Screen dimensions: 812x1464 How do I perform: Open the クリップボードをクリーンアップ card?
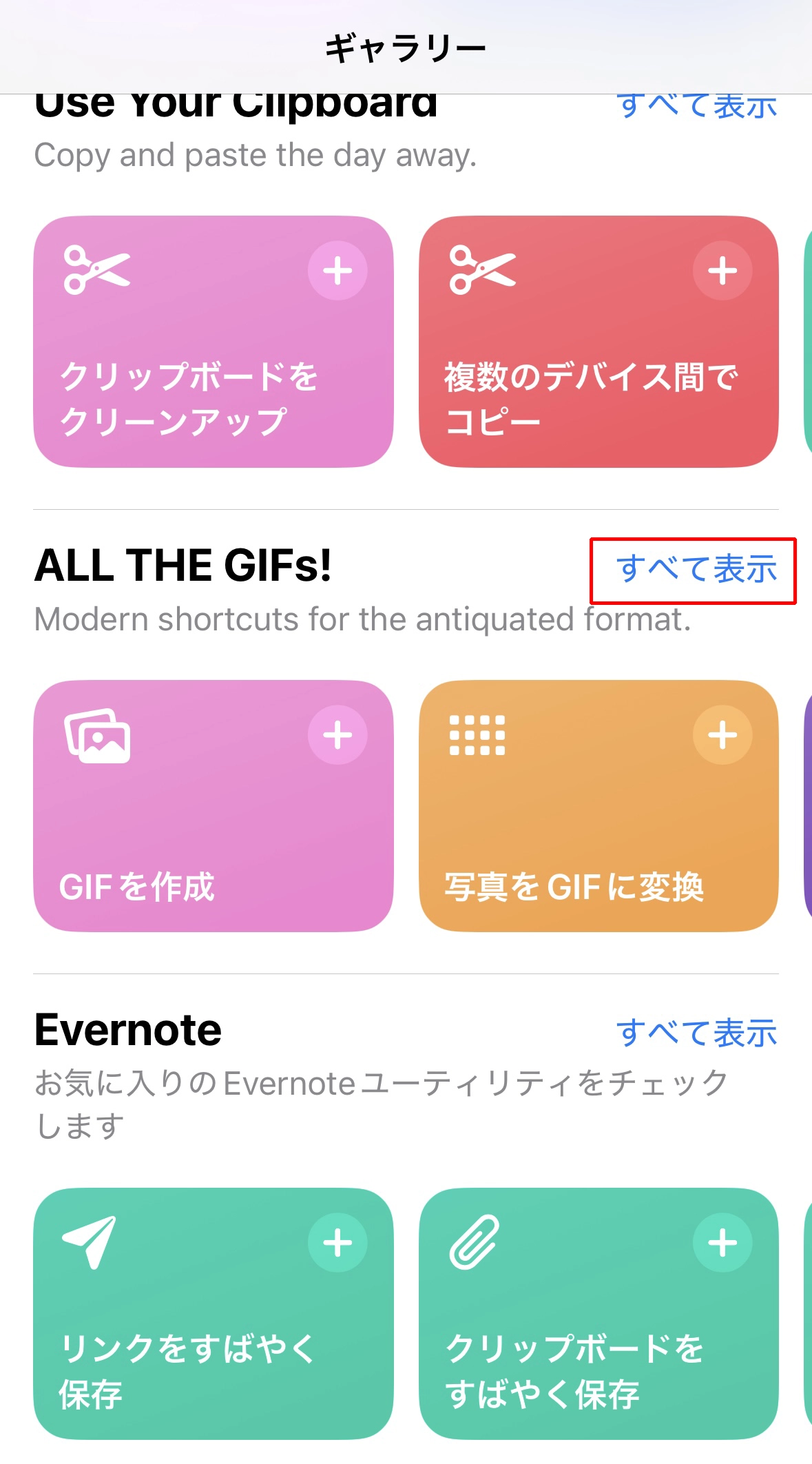point(214,342)
